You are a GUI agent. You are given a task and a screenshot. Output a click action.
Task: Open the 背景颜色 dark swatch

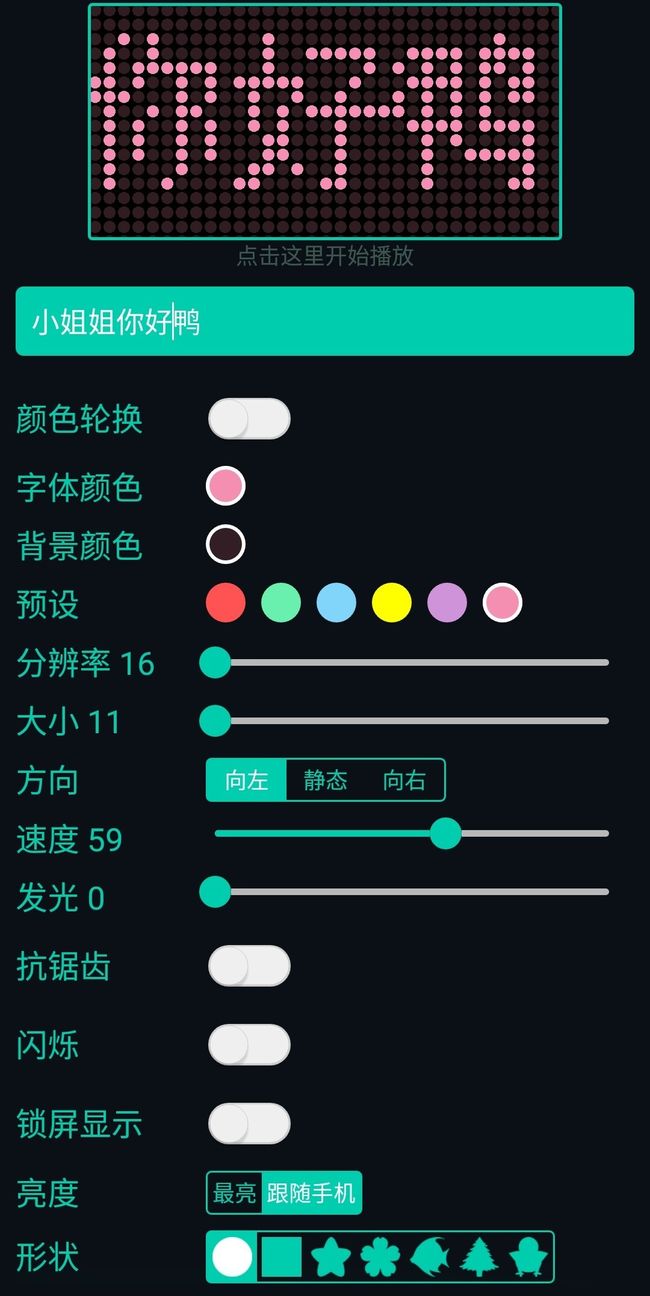point(226,545)
